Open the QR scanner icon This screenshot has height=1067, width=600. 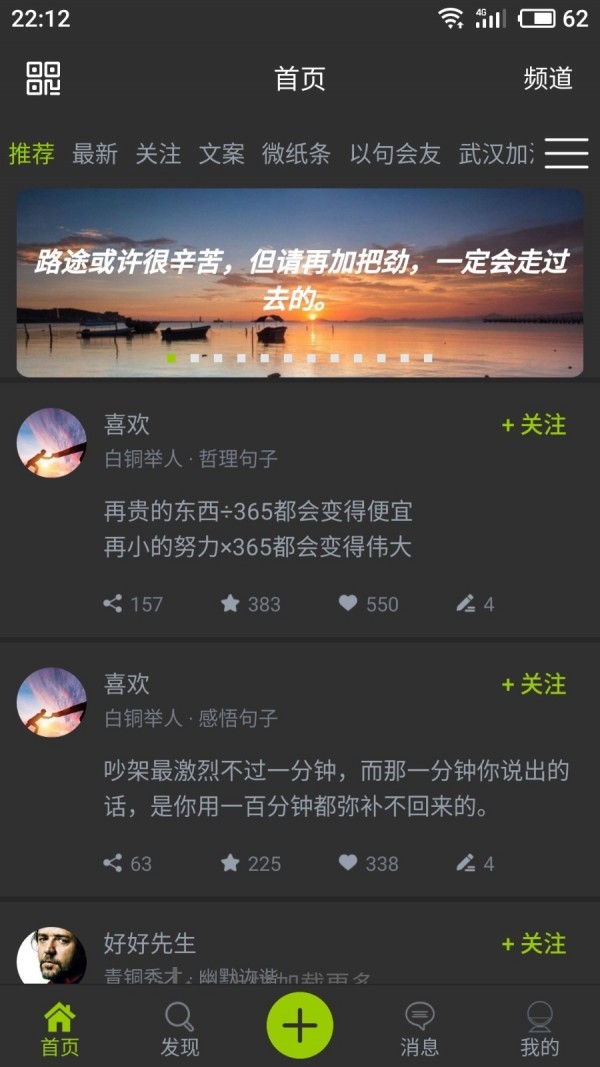(44, 78)
